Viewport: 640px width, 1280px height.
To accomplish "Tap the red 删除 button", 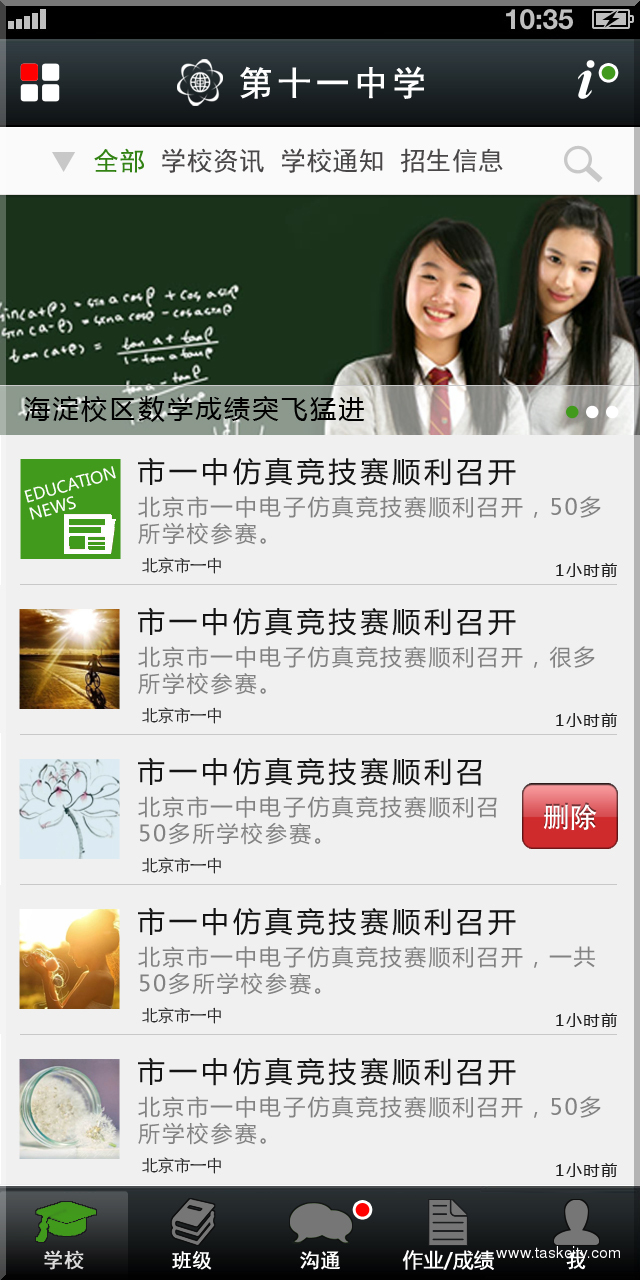I will [569, 817].
